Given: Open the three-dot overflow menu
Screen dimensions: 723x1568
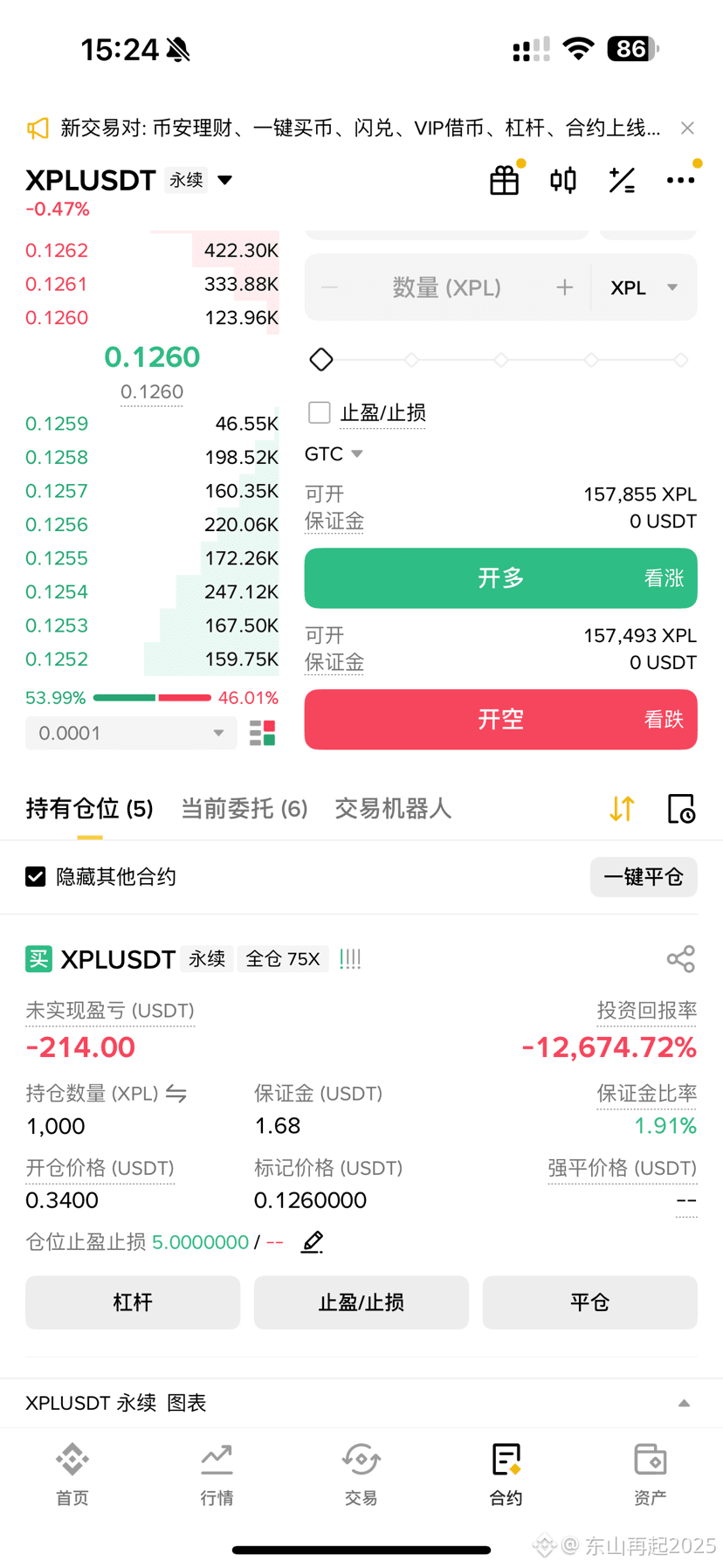Looking at the screenshot, I should (x=680, y=181).
